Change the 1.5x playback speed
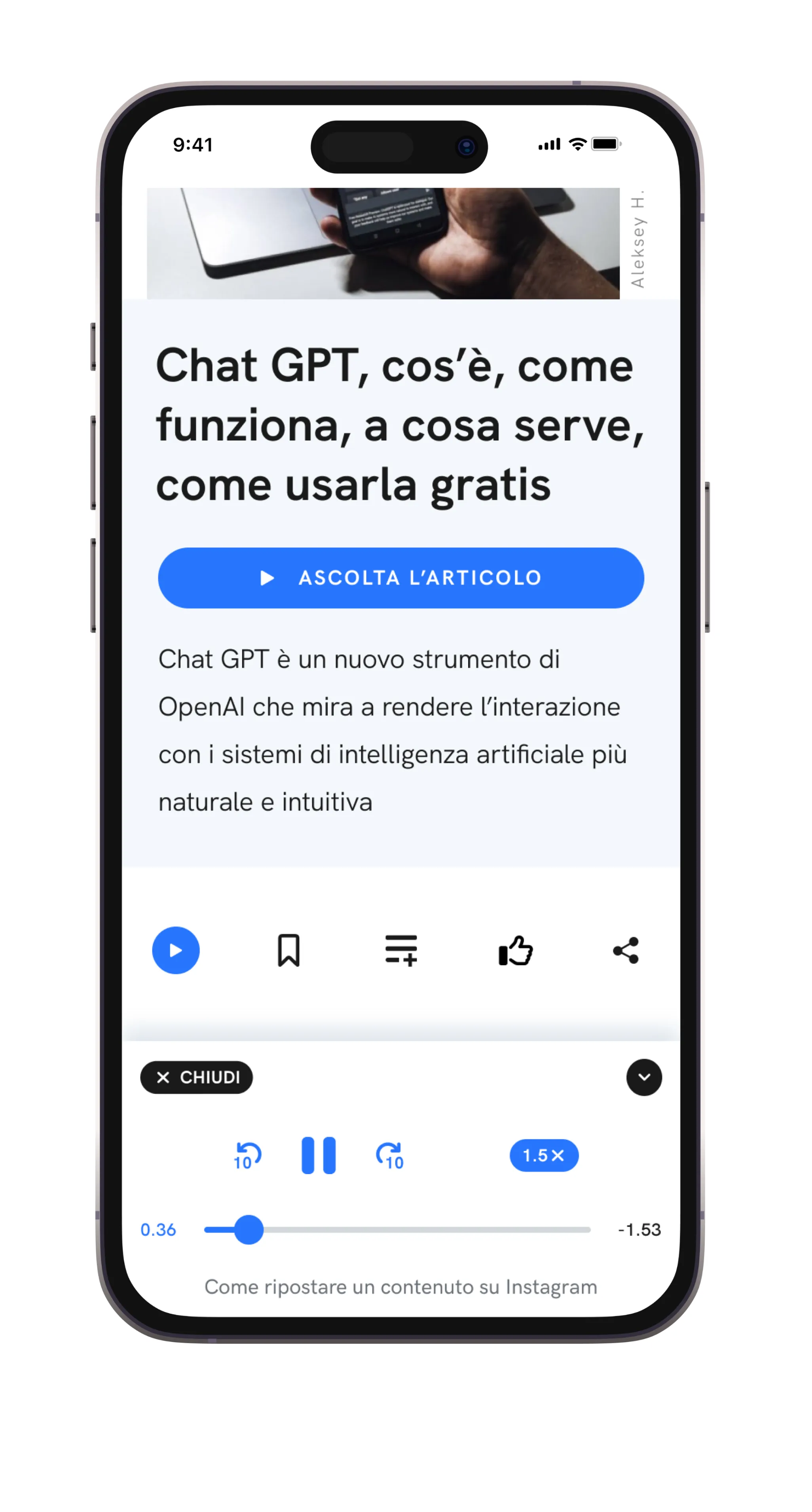The image size is (812, 1512). point(544,1156)
